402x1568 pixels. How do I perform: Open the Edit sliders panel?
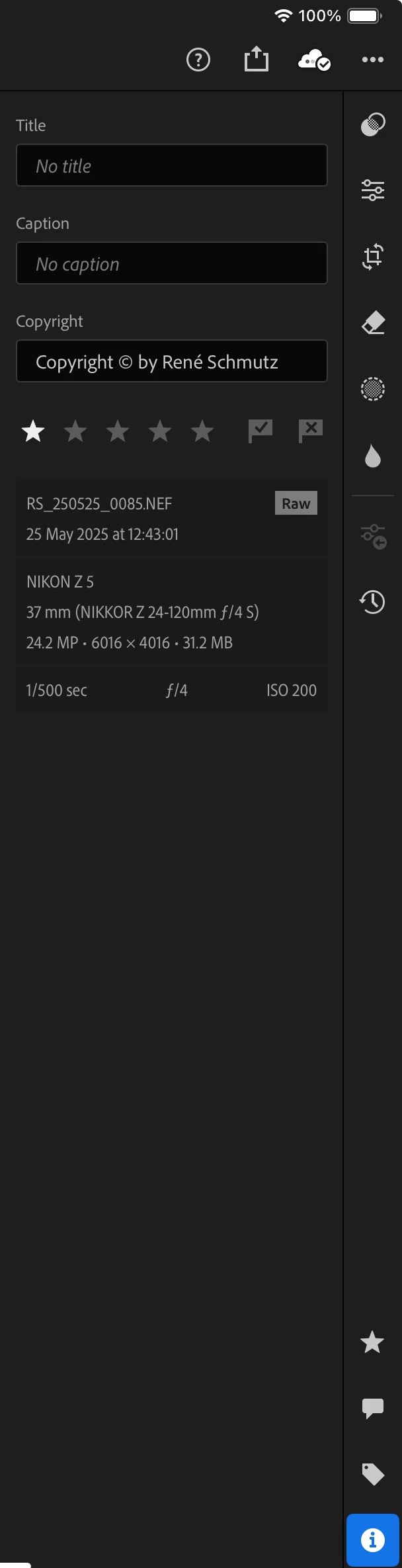tap(373, 190)
